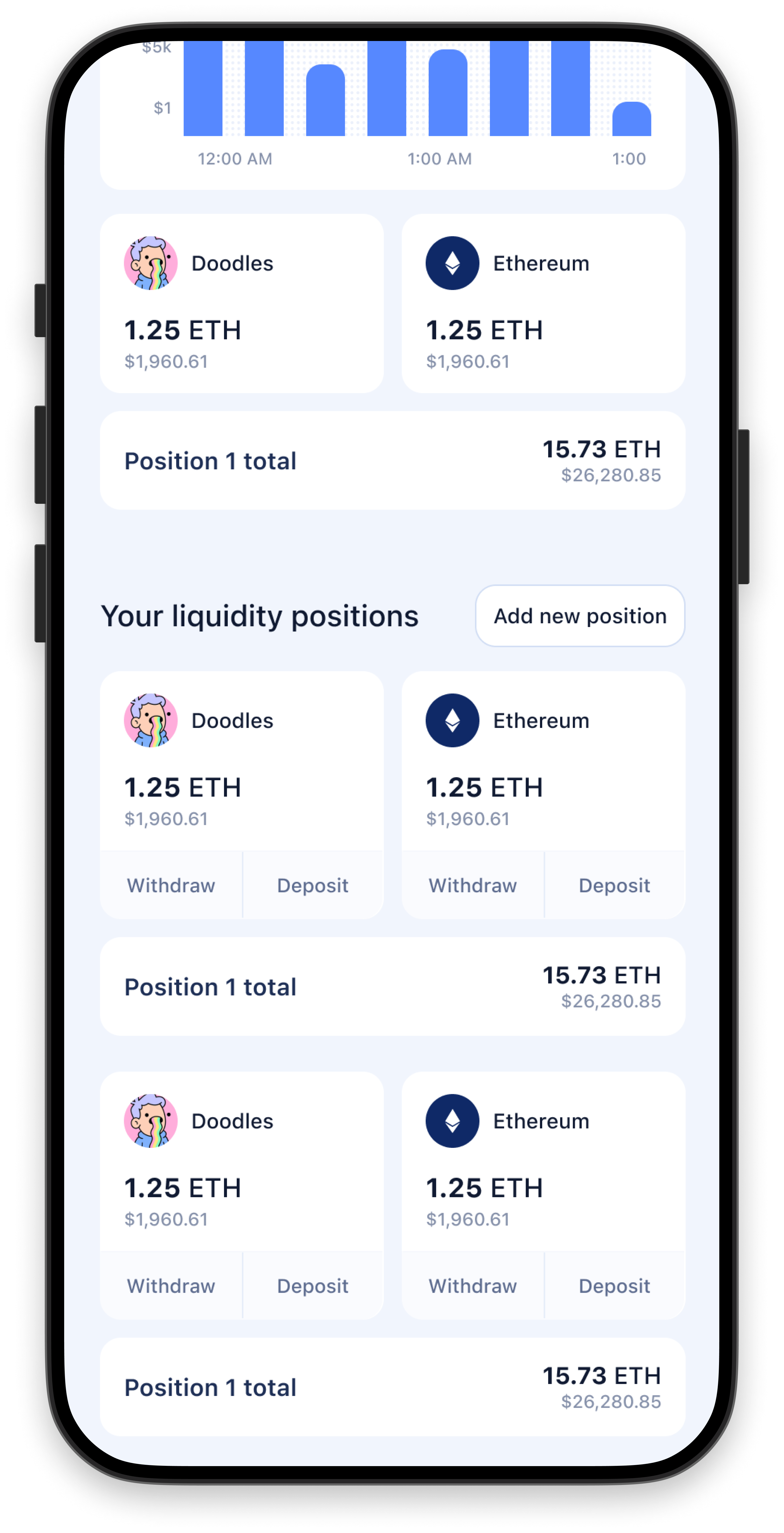Withdraw from Ethereum in the last liquidity position
784x1533 pixels.
[x=472, y=1285]
